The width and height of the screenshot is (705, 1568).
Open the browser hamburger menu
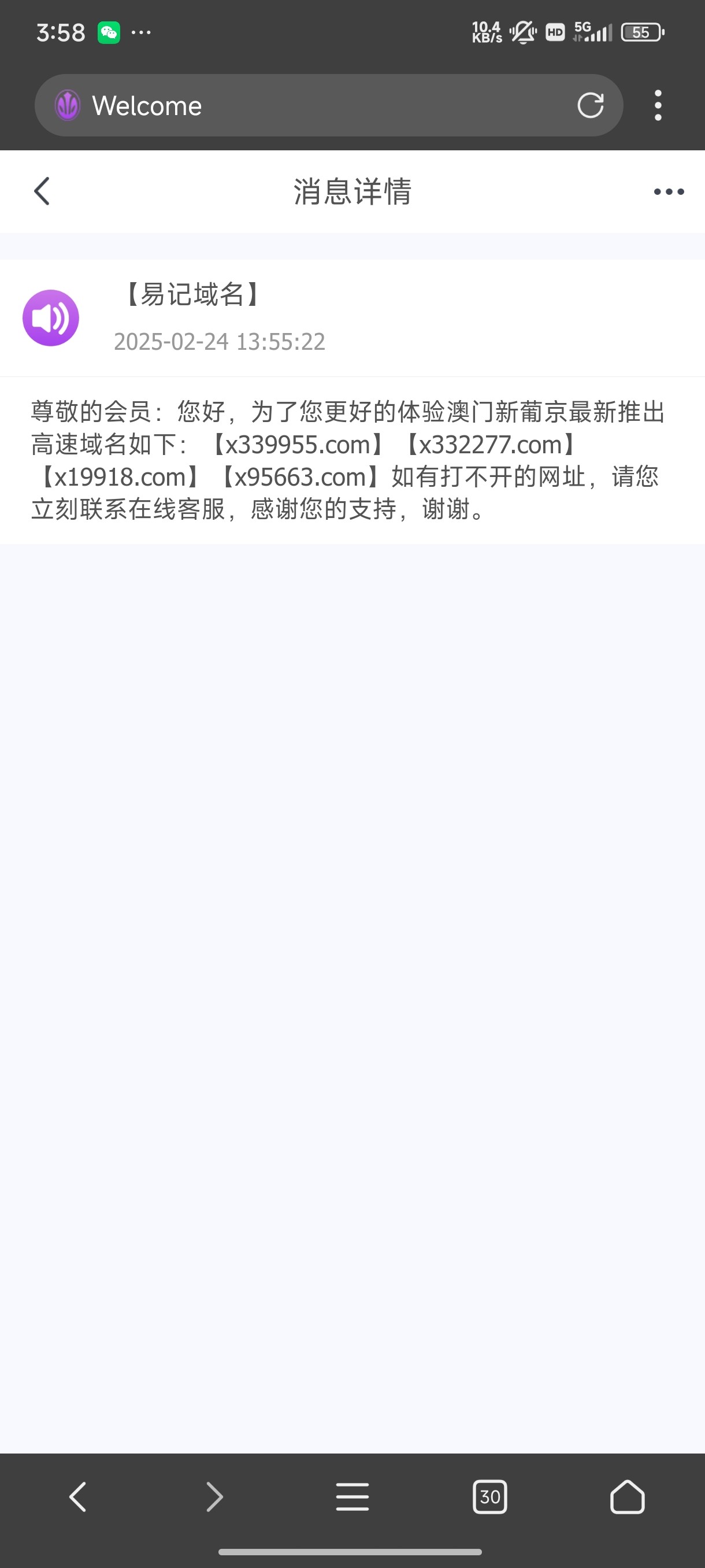click(352, 1497)
